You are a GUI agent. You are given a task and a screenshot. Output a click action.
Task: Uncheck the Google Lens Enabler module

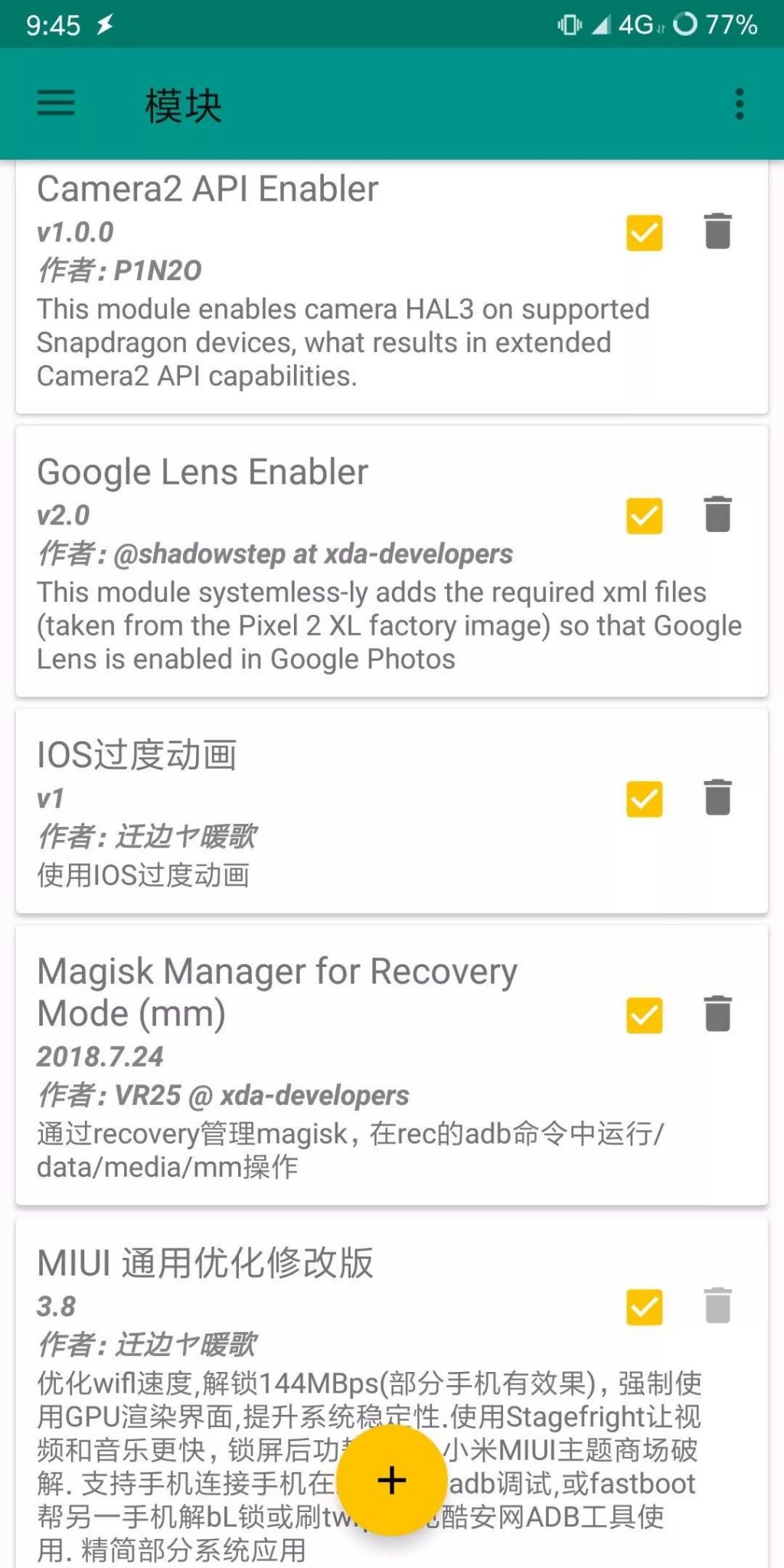[643, 517]
